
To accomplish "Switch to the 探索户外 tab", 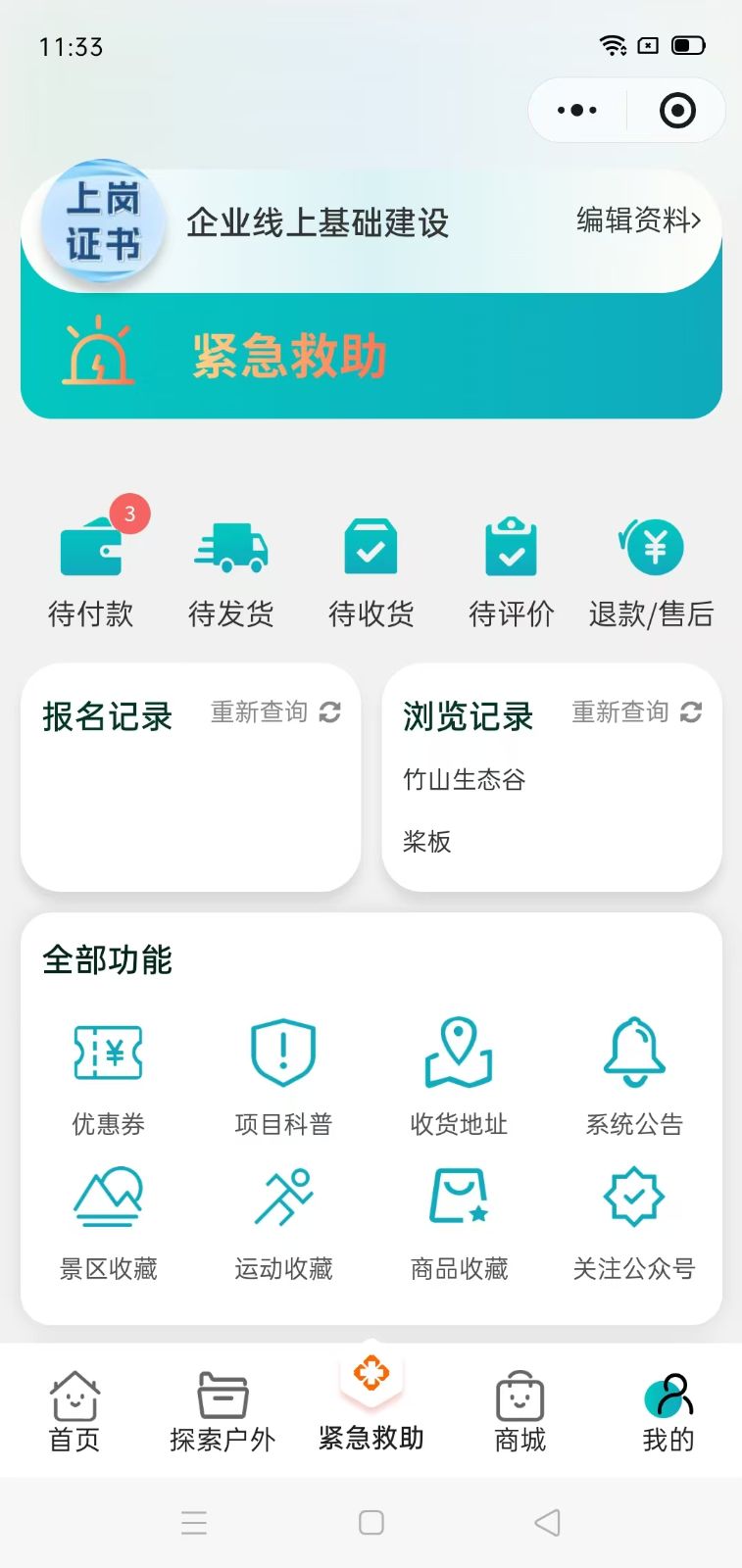I will pyautogui.click(x=223, y=1411).
